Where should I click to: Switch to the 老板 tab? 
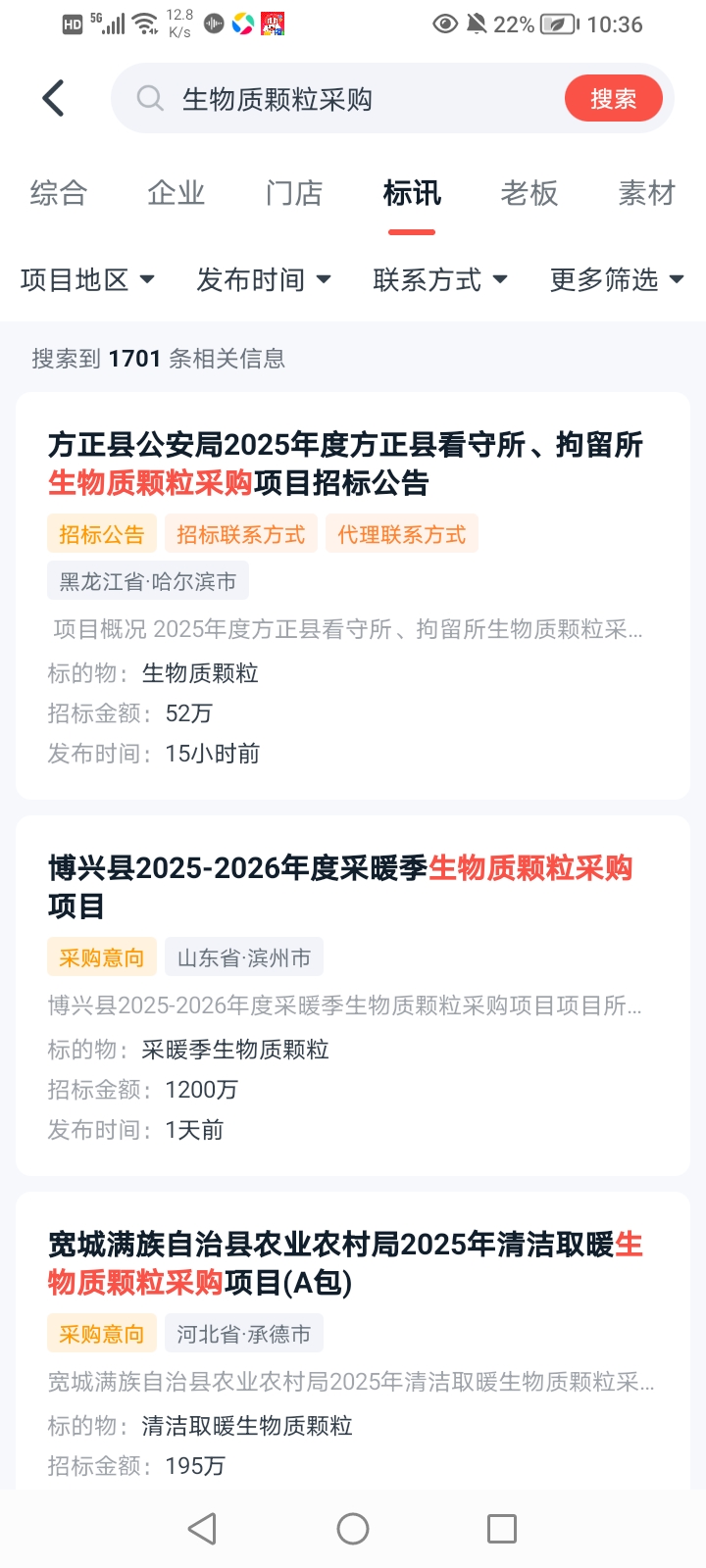pos(529,194)
